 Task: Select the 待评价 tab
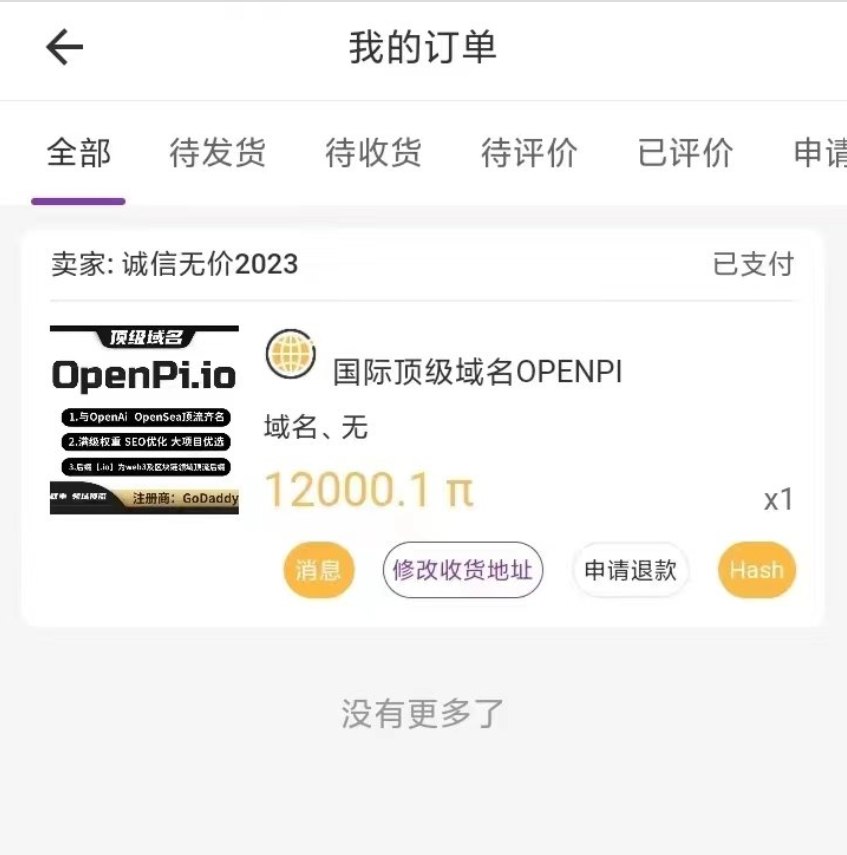[x=529, y=153]
